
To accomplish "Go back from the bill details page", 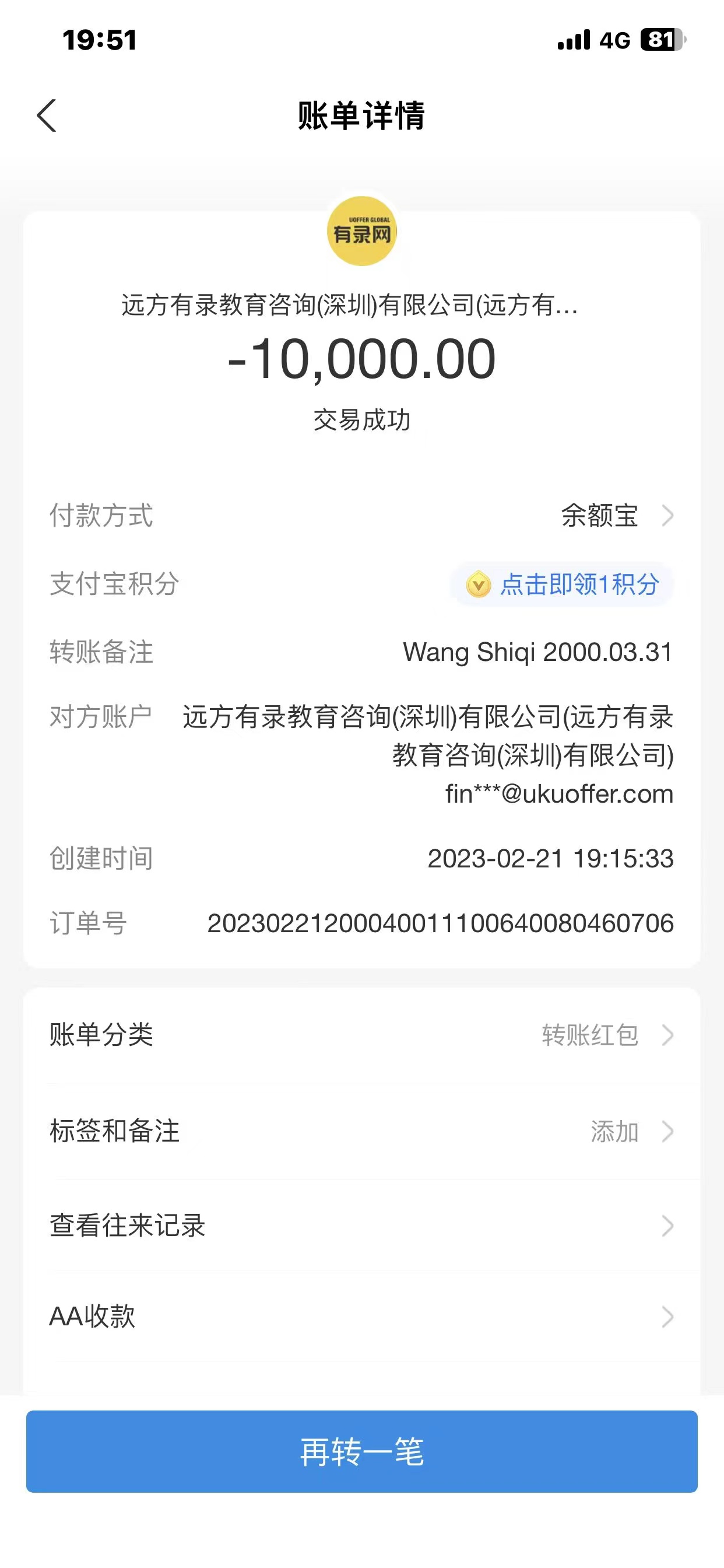I will 47,116.
